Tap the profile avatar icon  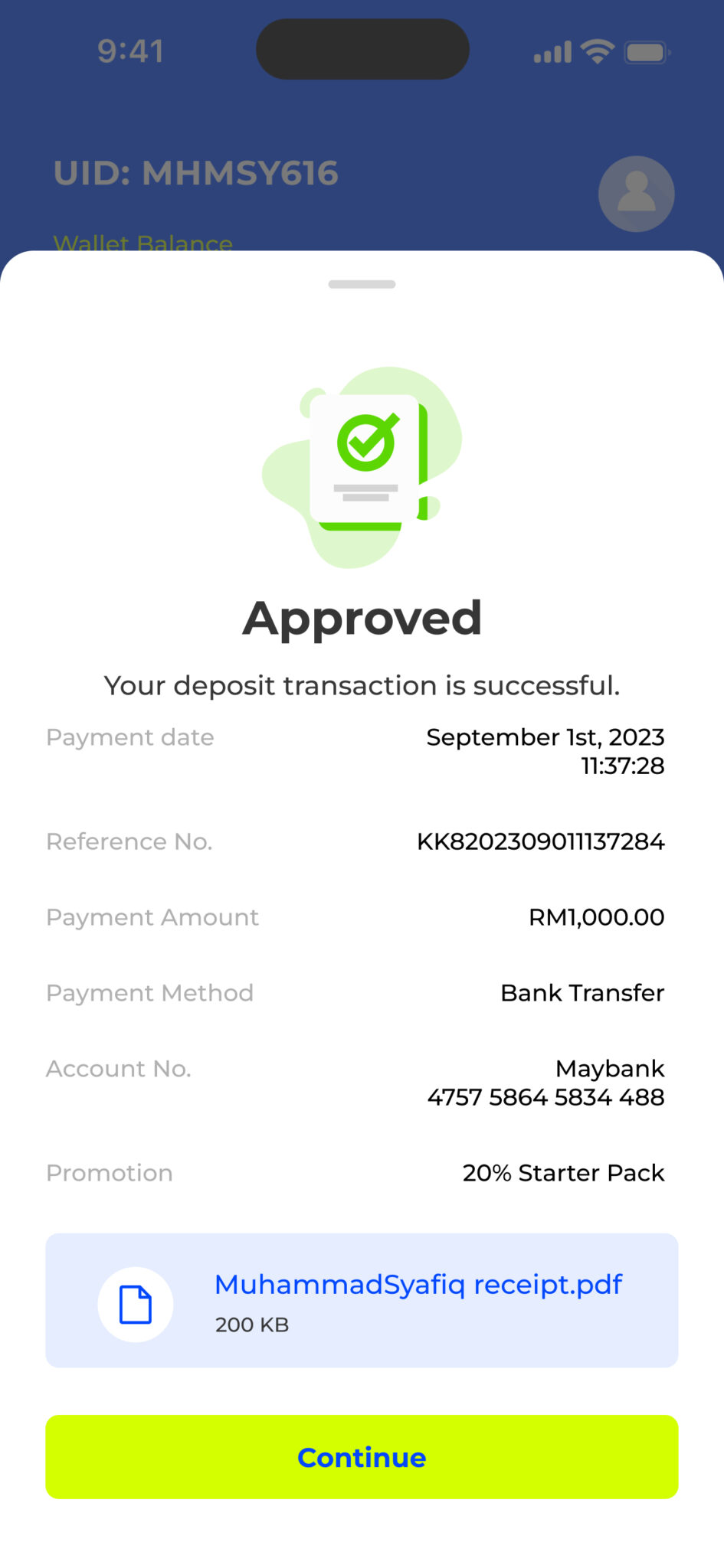pyautogui.click(x=636, y=194)
